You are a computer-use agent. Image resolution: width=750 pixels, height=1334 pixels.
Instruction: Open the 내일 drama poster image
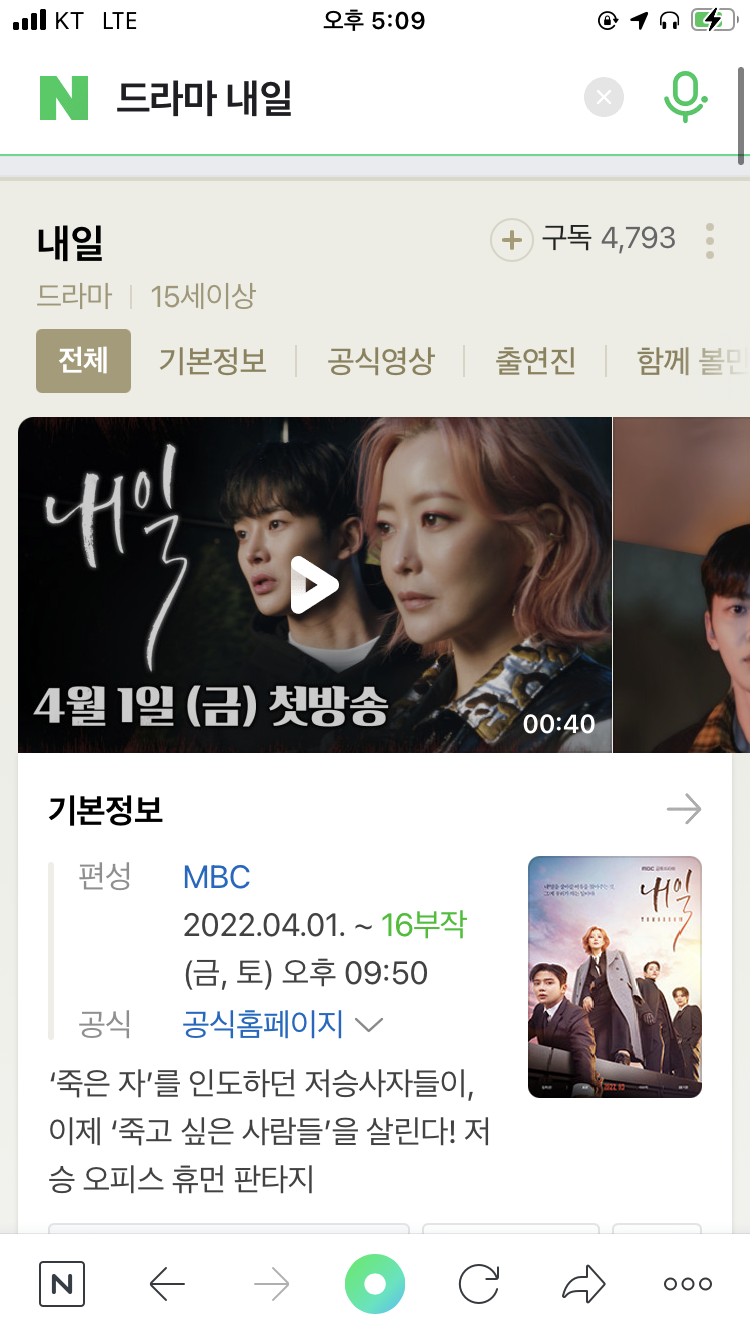pos(615,977)
